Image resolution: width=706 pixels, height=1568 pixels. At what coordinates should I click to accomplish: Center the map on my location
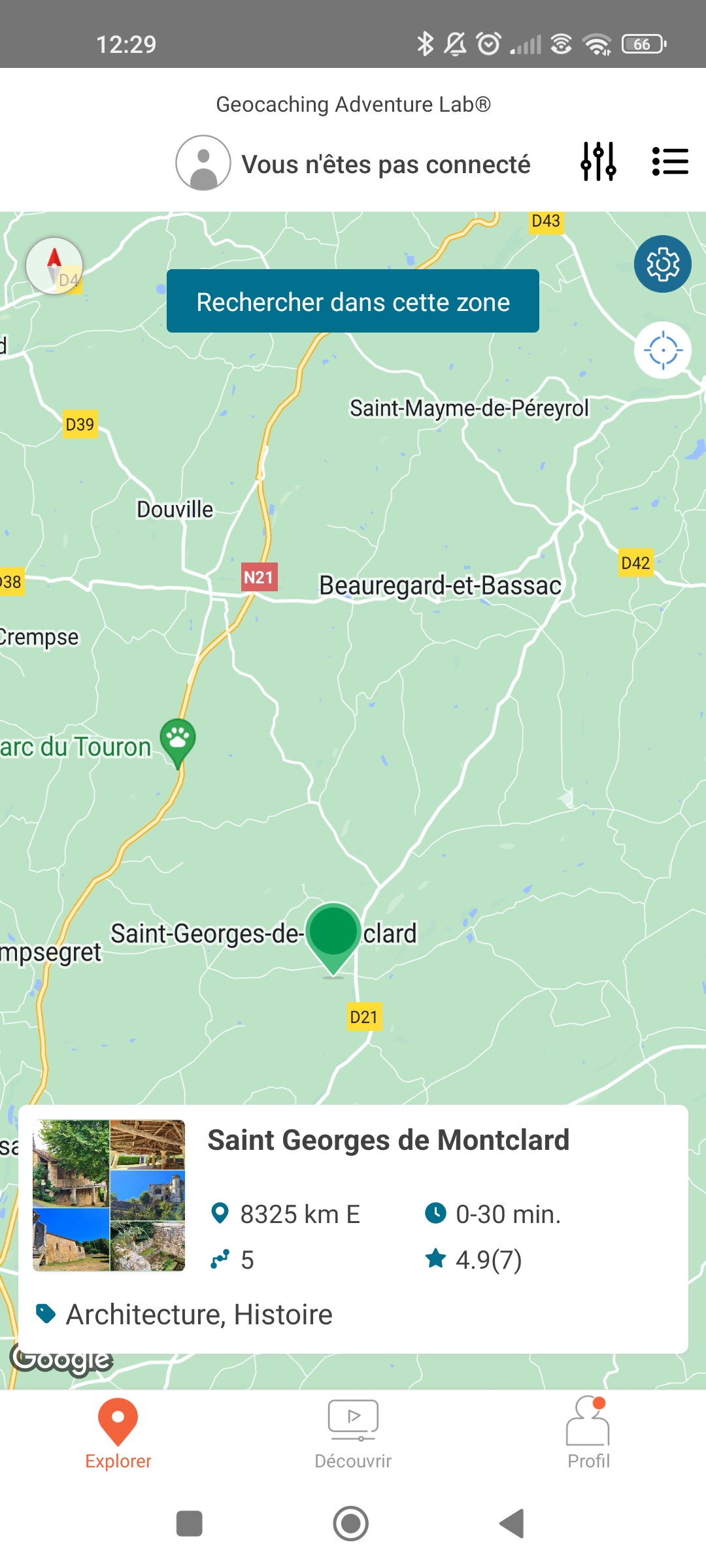pos(662,350)
